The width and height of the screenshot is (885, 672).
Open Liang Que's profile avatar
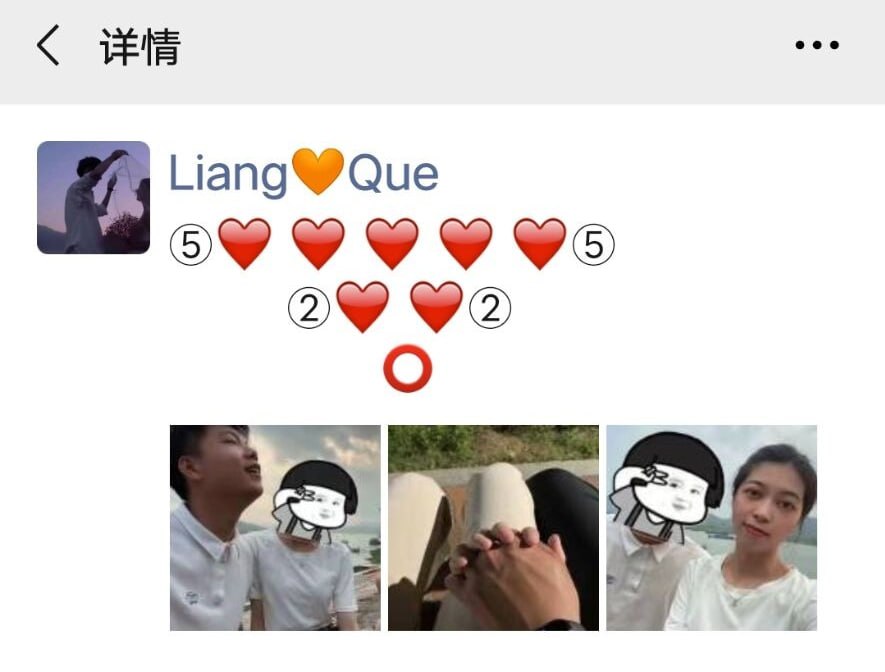[x=93, y=197]
